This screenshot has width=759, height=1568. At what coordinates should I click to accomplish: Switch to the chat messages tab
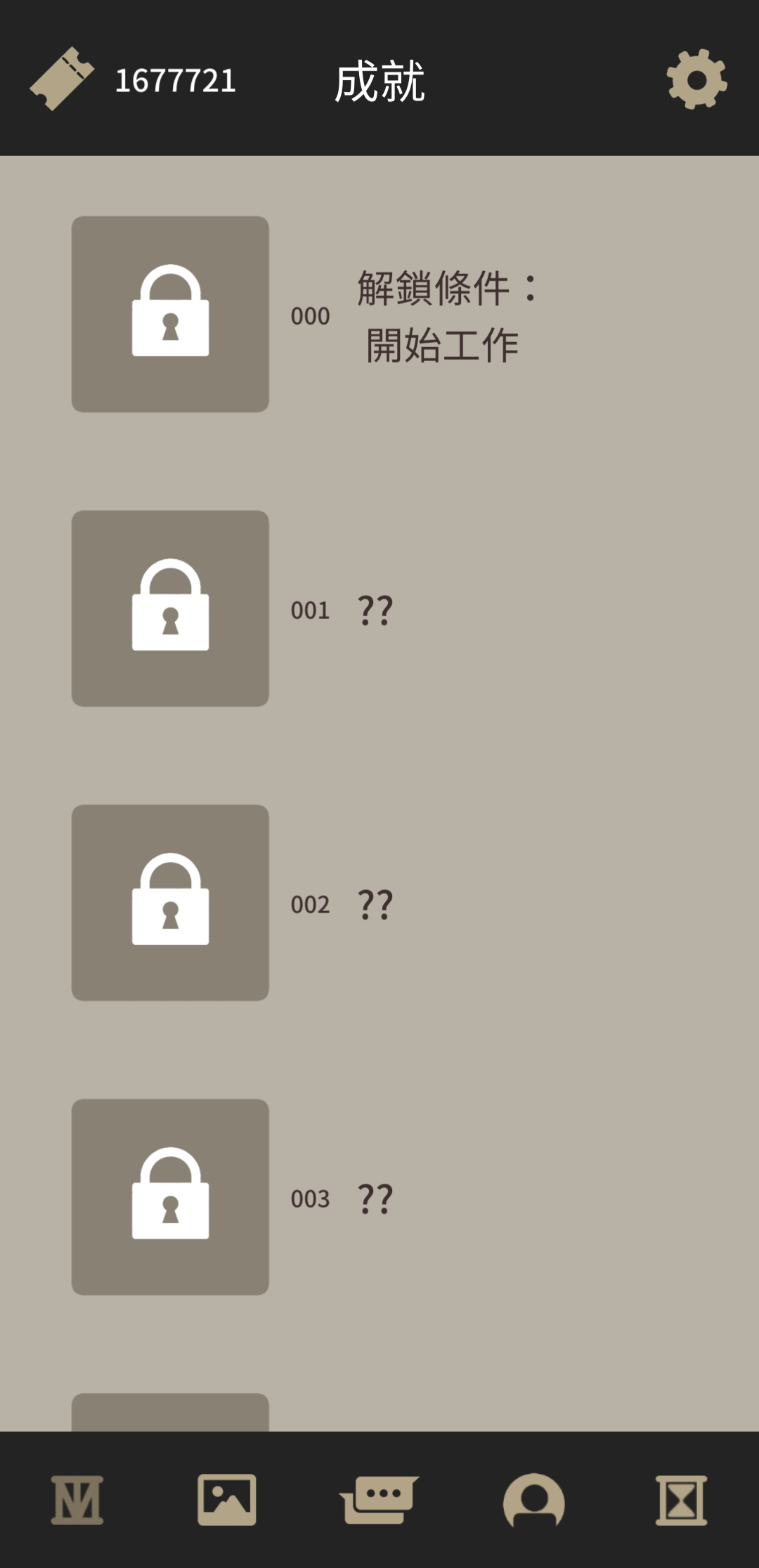point(379,1500)
